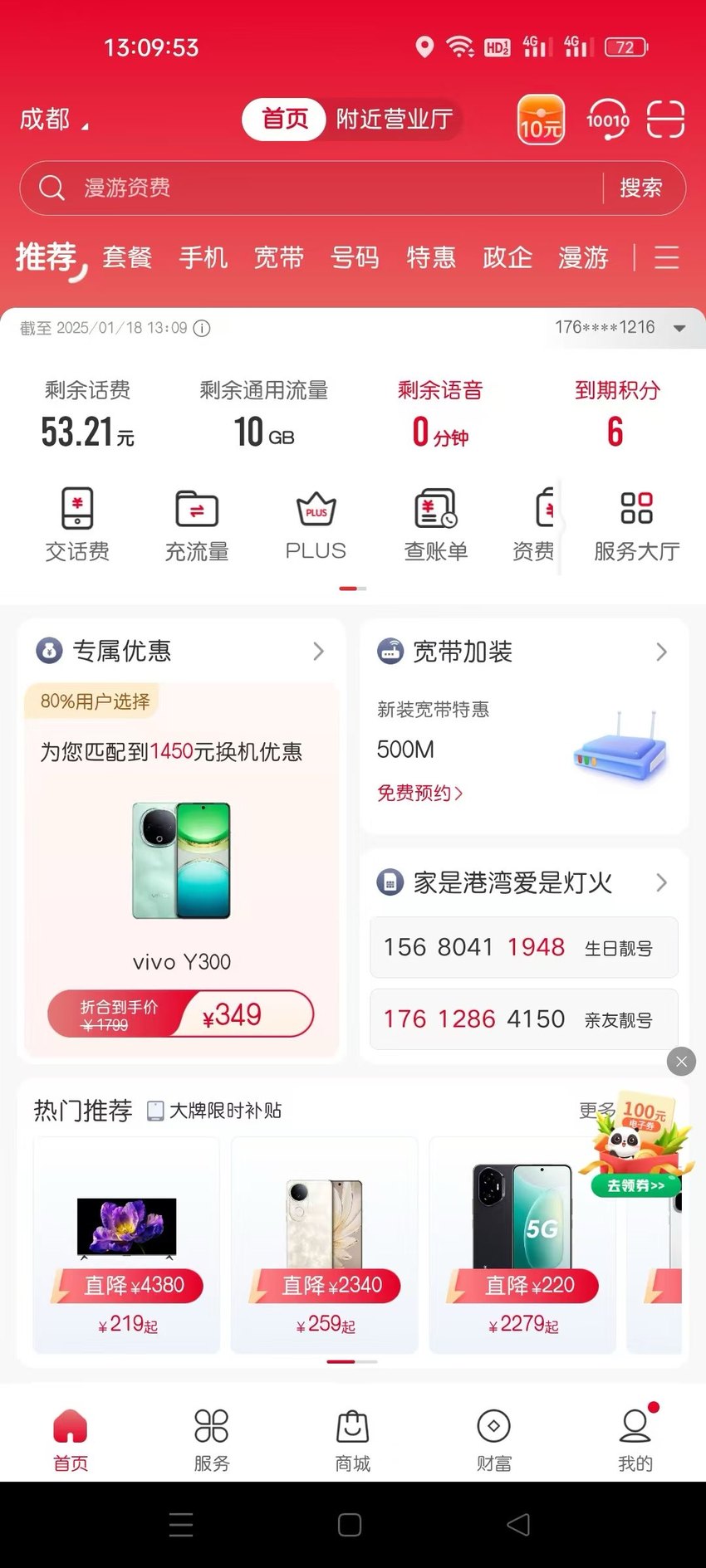Dismiss the floating 100元 coupon

click(681, 1061)
